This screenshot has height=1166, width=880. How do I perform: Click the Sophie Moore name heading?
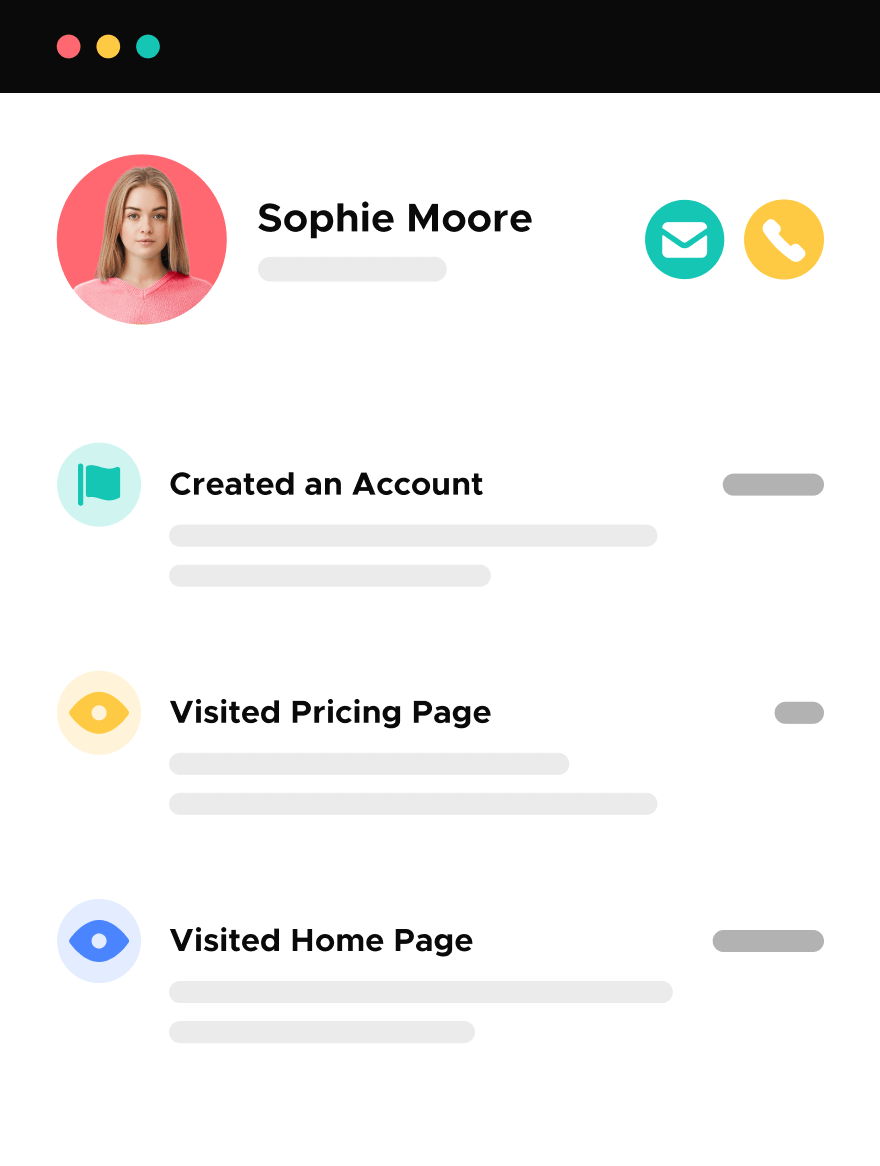(395, 218)
